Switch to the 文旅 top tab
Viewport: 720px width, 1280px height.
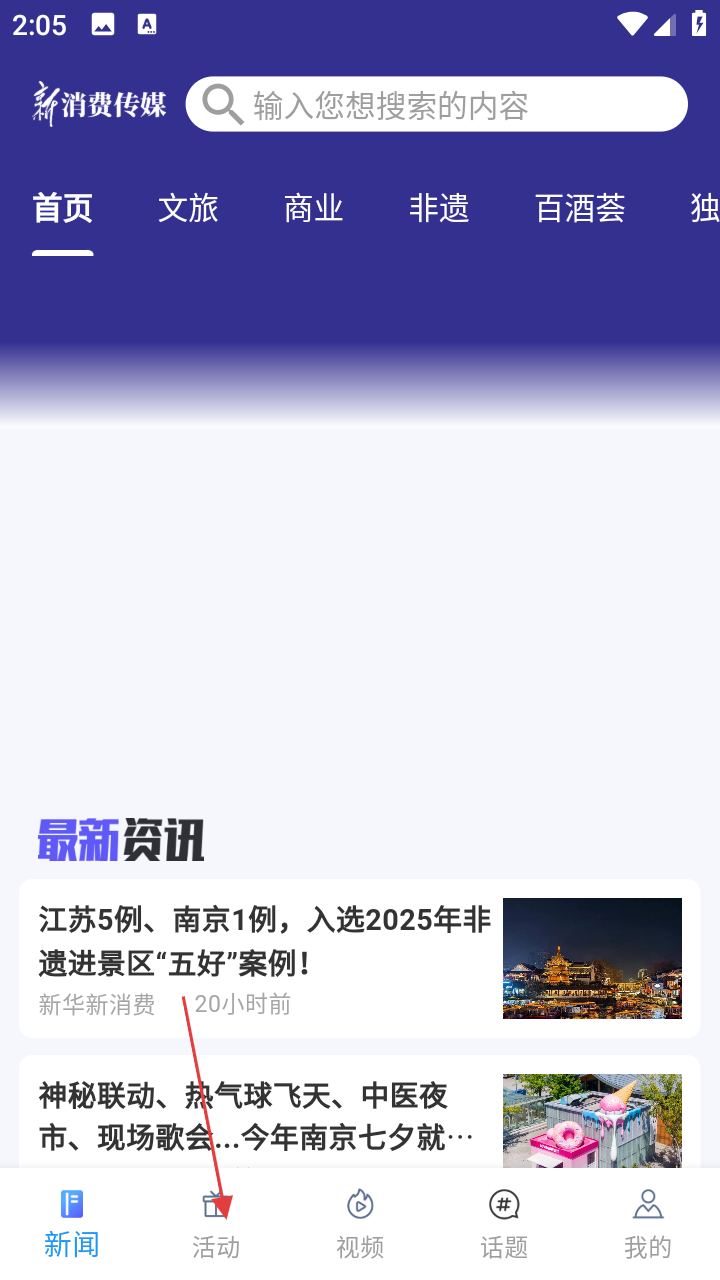188,208
